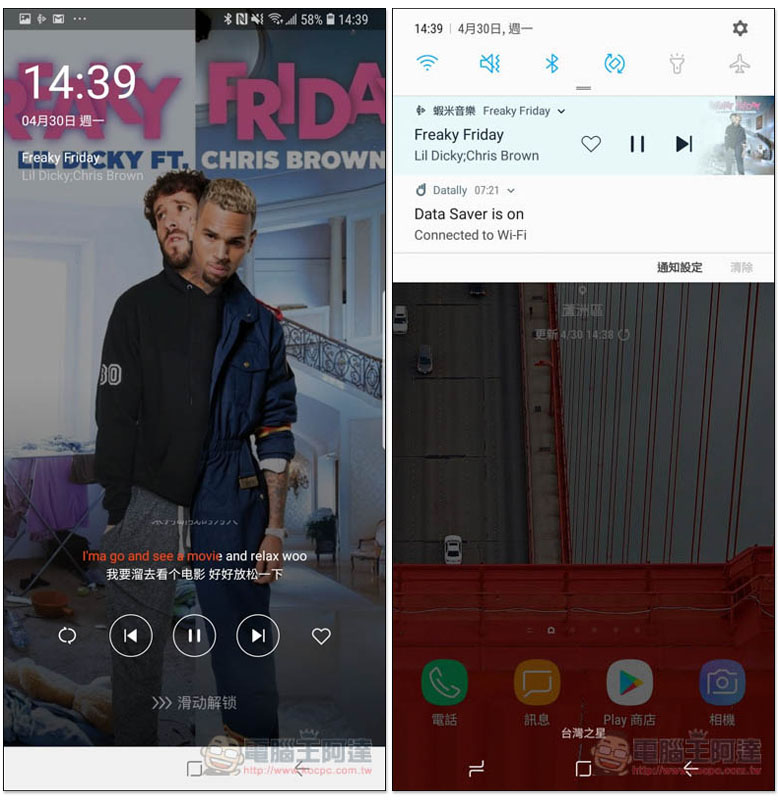Screen dimensions: 778x800
Task: Expand the Datally notification
Action: coord(511,190)
